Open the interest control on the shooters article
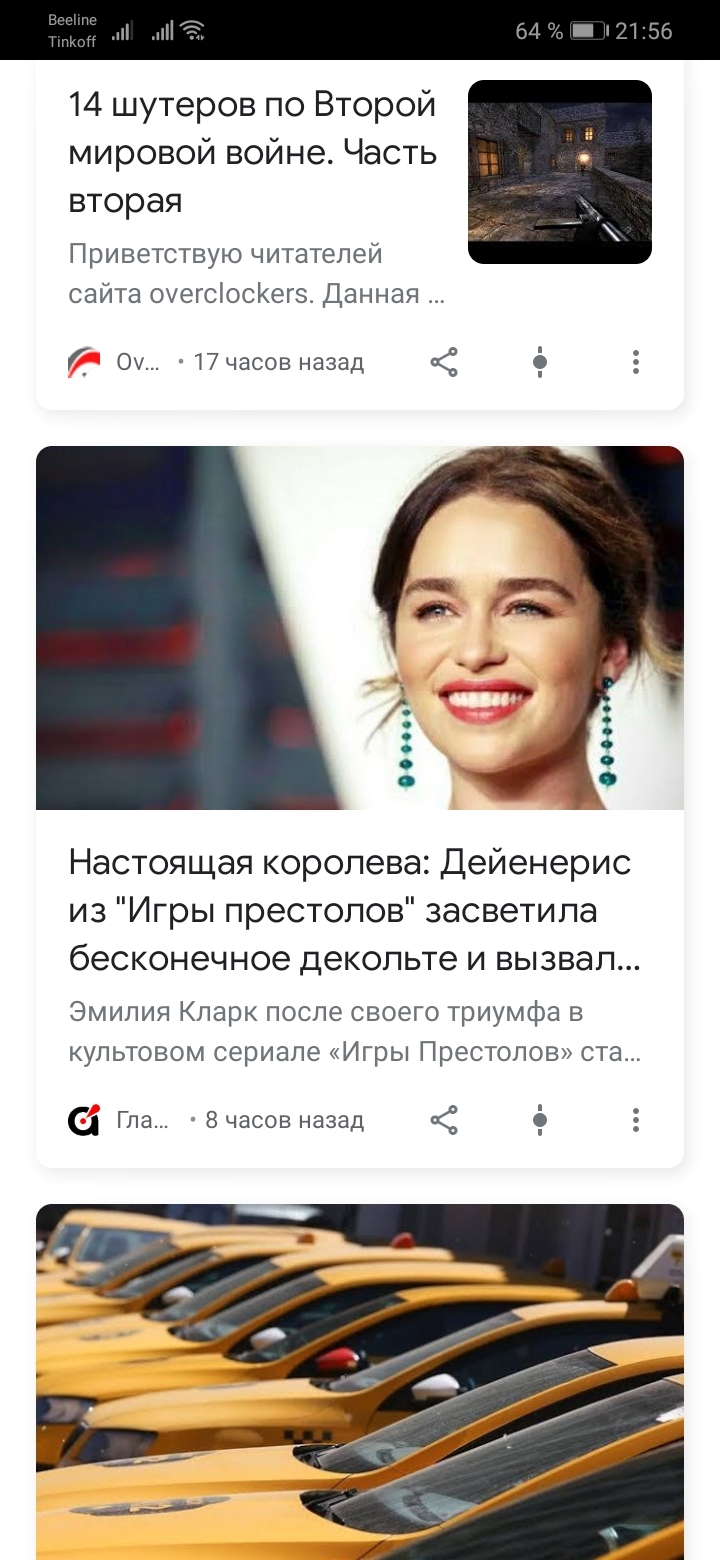 [x=540, y=362]
